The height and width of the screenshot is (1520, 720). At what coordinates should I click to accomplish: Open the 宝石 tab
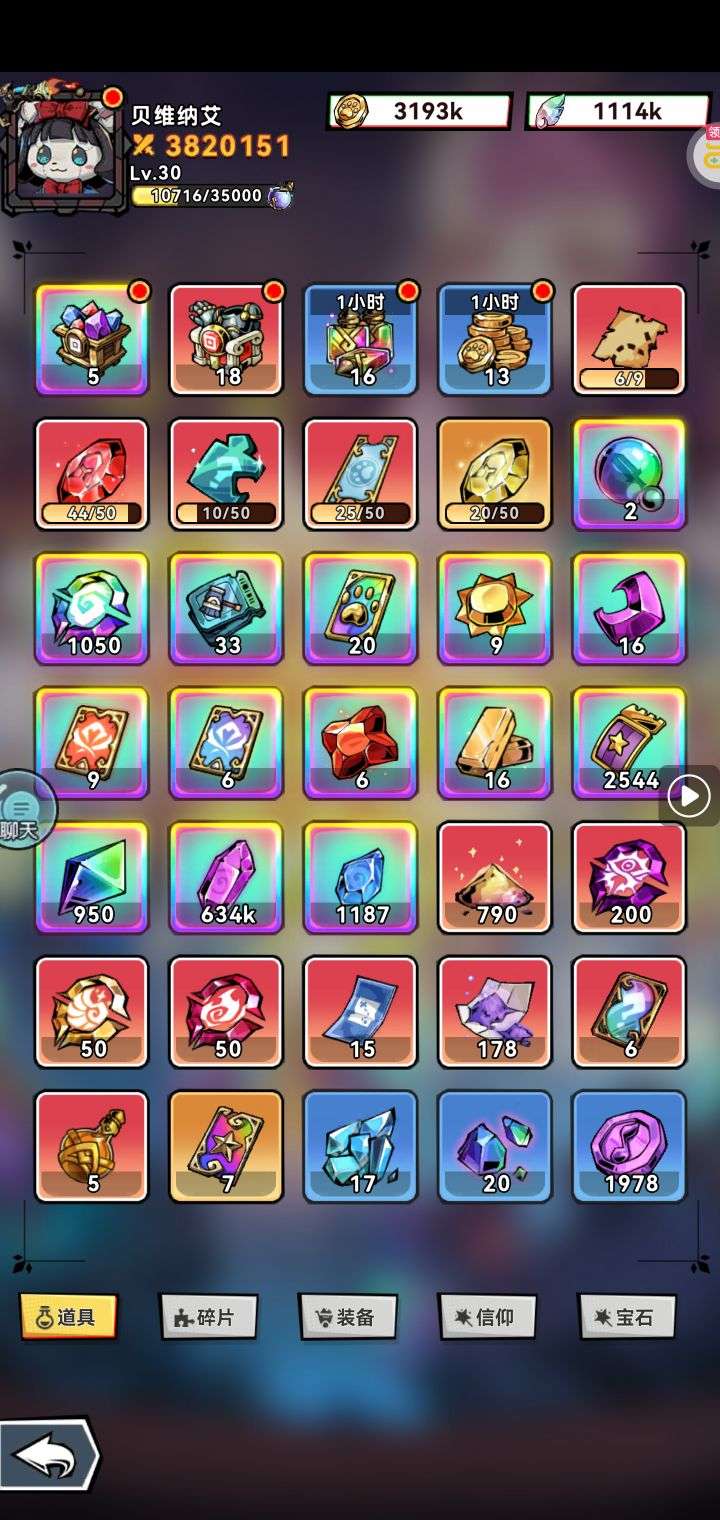(x=627, y=1317)
